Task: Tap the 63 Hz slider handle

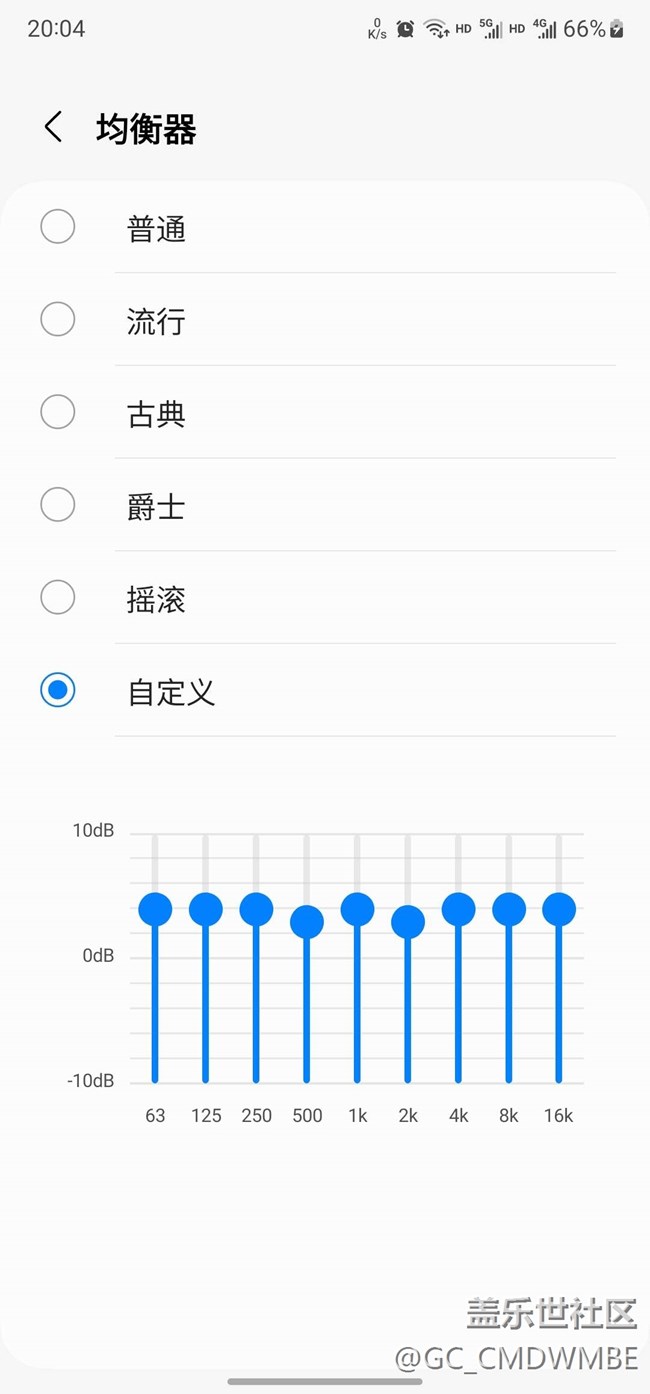Action: coord(155,909)
